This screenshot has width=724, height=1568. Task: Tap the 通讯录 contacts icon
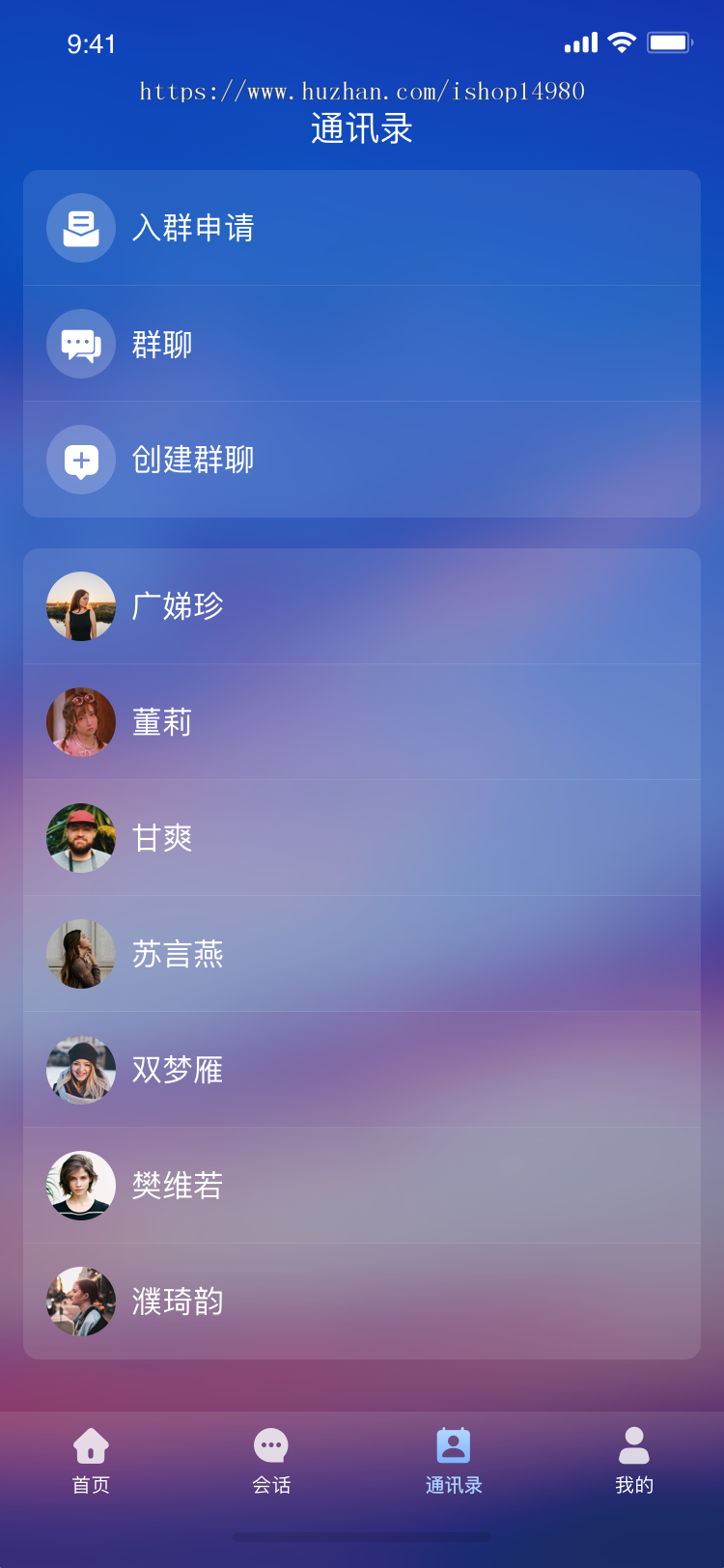[453, 1444]
